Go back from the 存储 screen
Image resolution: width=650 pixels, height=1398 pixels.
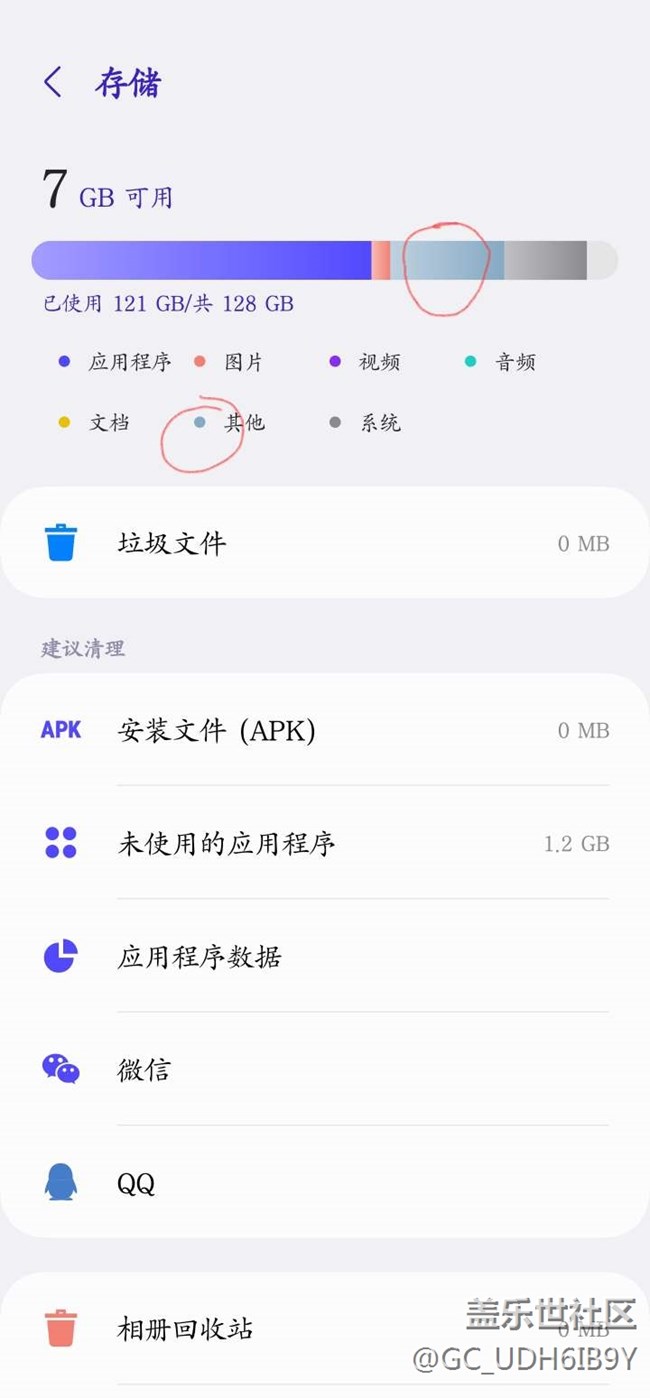[x=53, y=82]
